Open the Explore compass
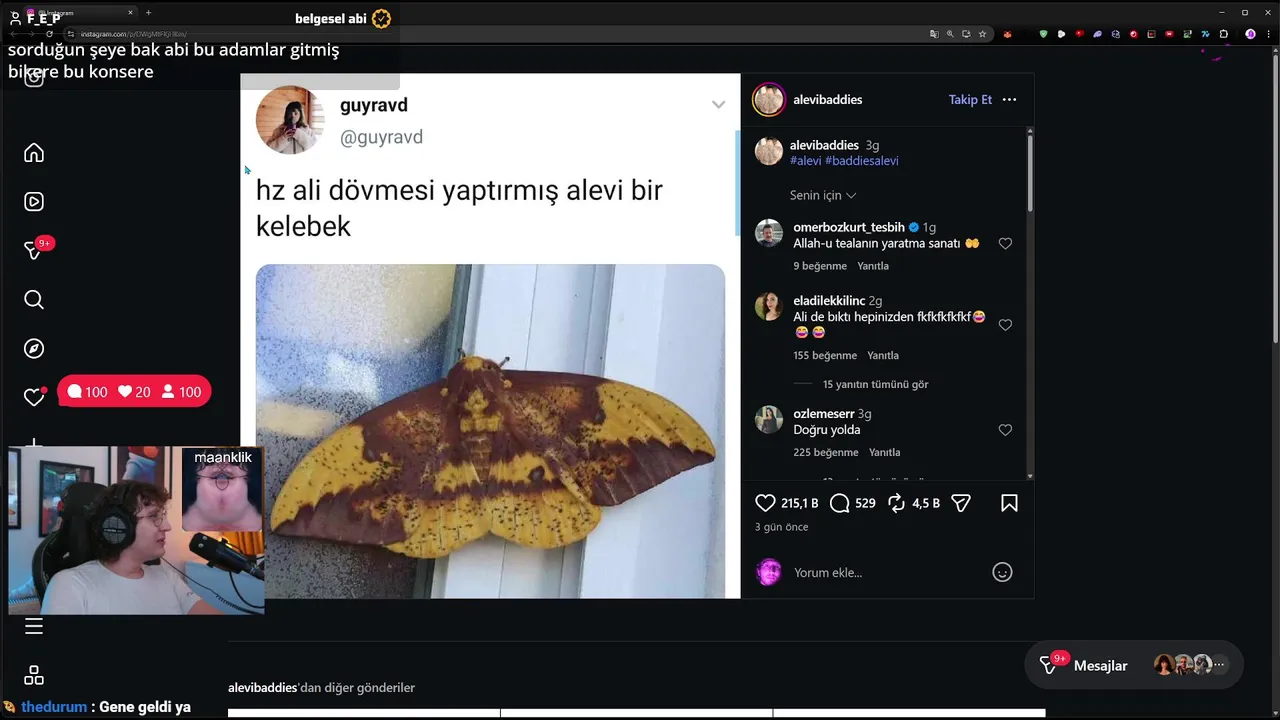Viewport: 1280px width, 720px height. coord(34,349)
